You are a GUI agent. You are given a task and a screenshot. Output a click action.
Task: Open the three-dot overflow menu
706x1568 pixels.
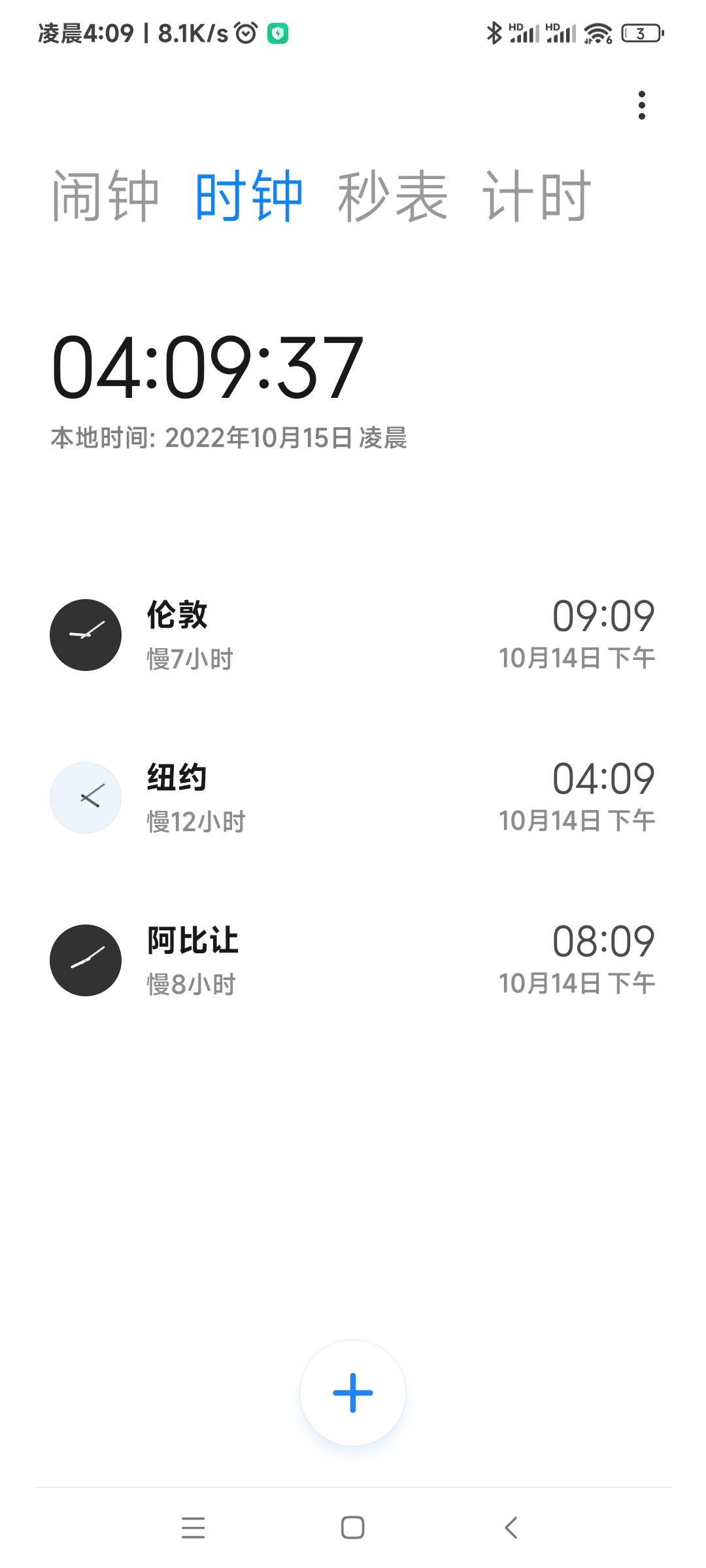(x=641, y=105)
